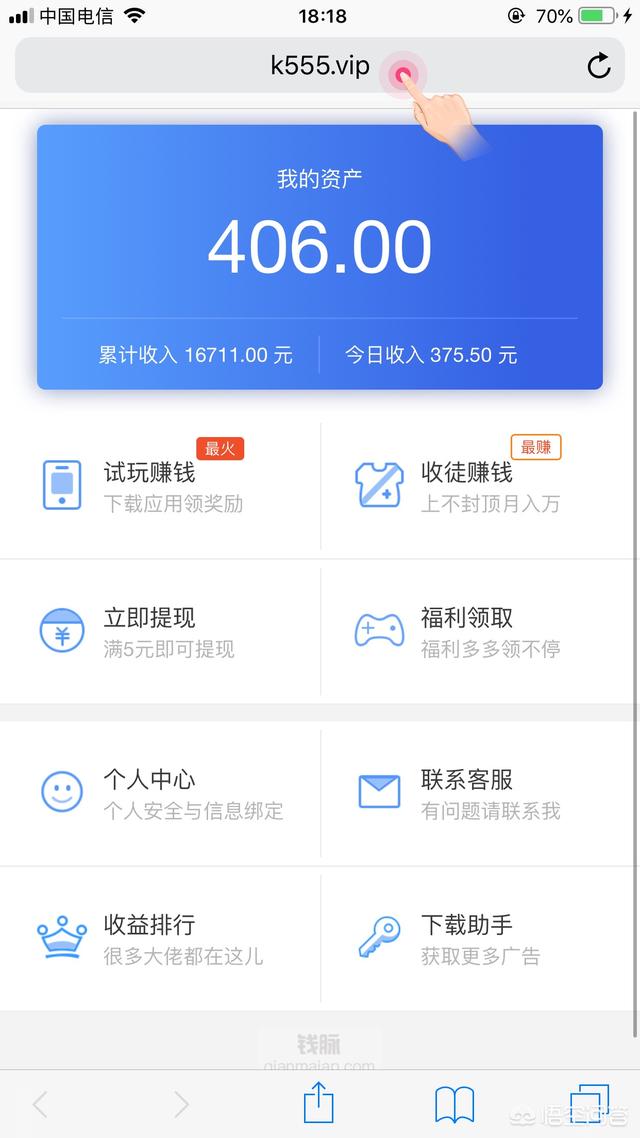Screen dimensions: 640x1138
Task: Reload the page with the refresh icon
Action: 599,65
